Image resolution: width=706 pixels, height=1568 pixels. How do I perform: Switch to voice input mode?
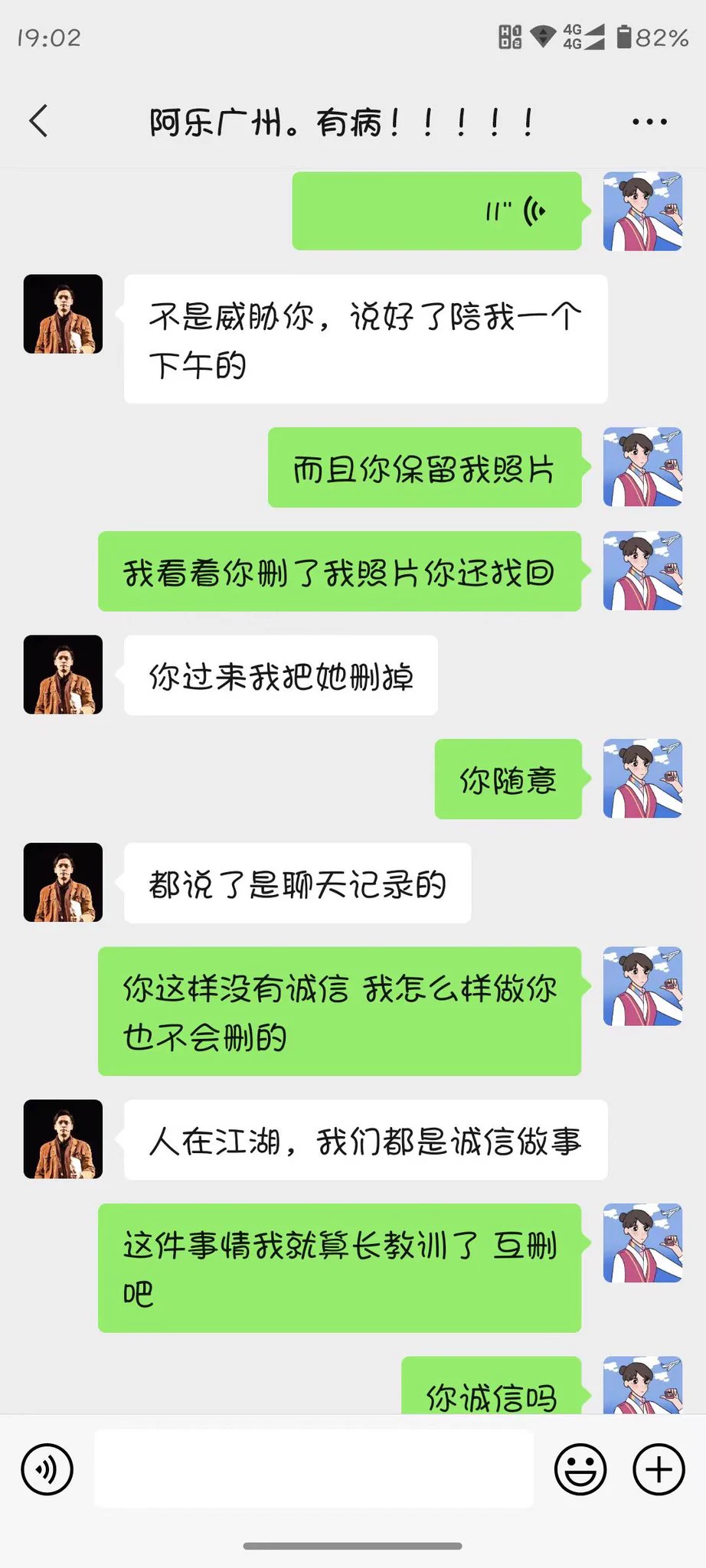coord(47,1469)
